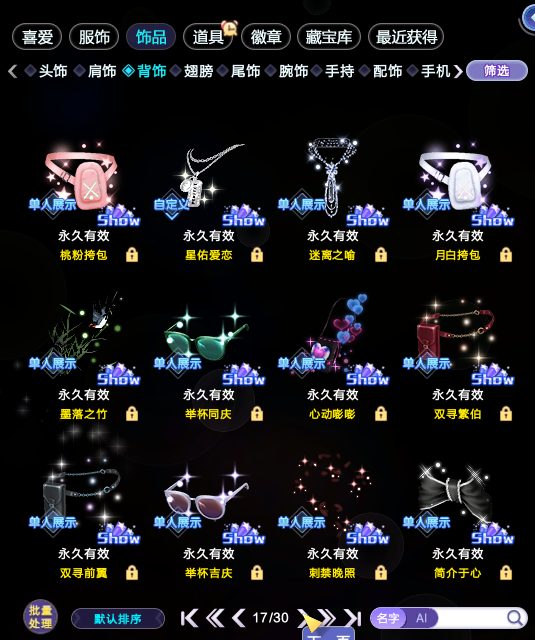Pick the 简介于心 black bow

point(458,520)
